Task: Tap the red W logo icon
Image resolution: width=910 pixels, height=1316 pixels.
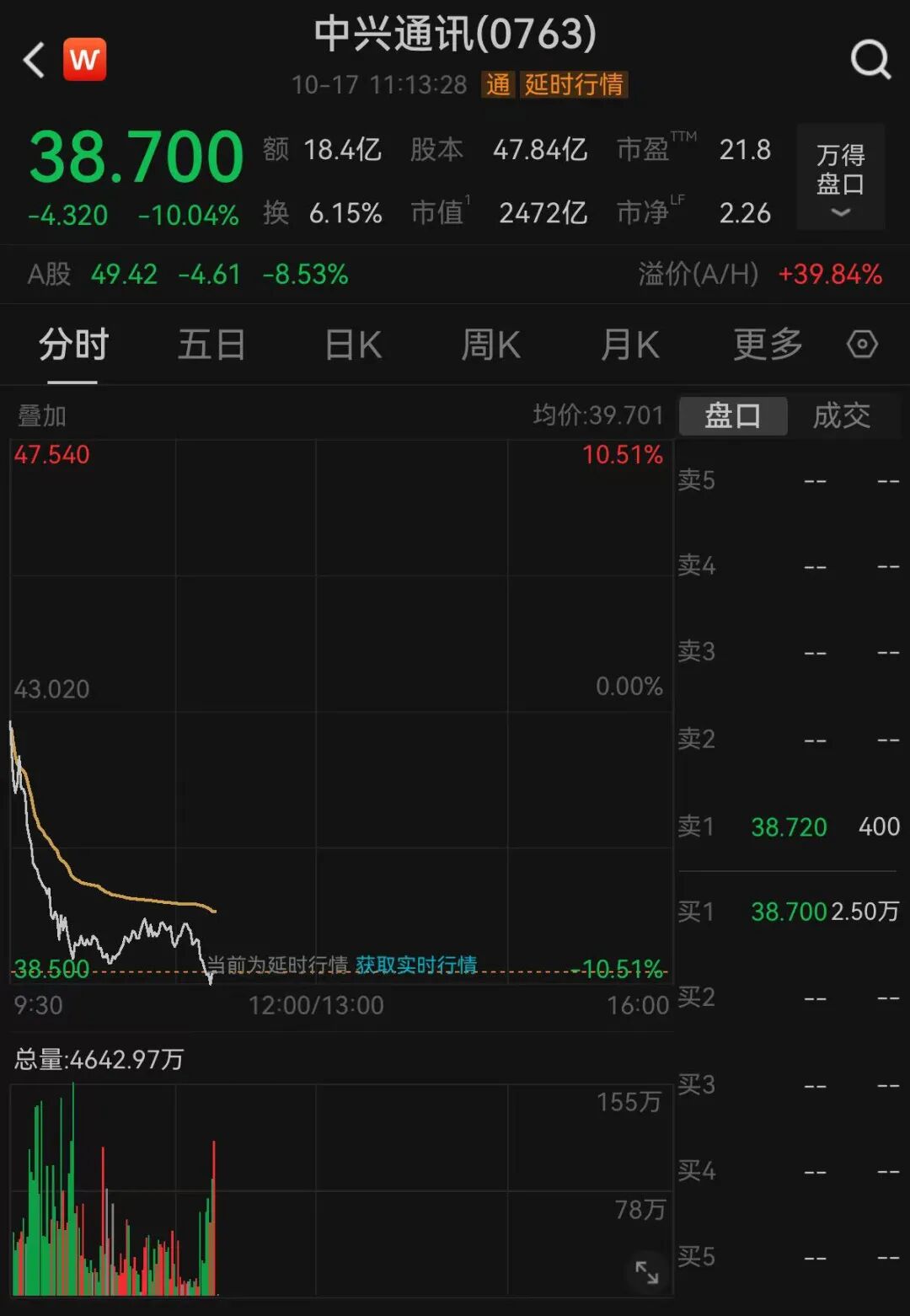Action: click(84, 60)
